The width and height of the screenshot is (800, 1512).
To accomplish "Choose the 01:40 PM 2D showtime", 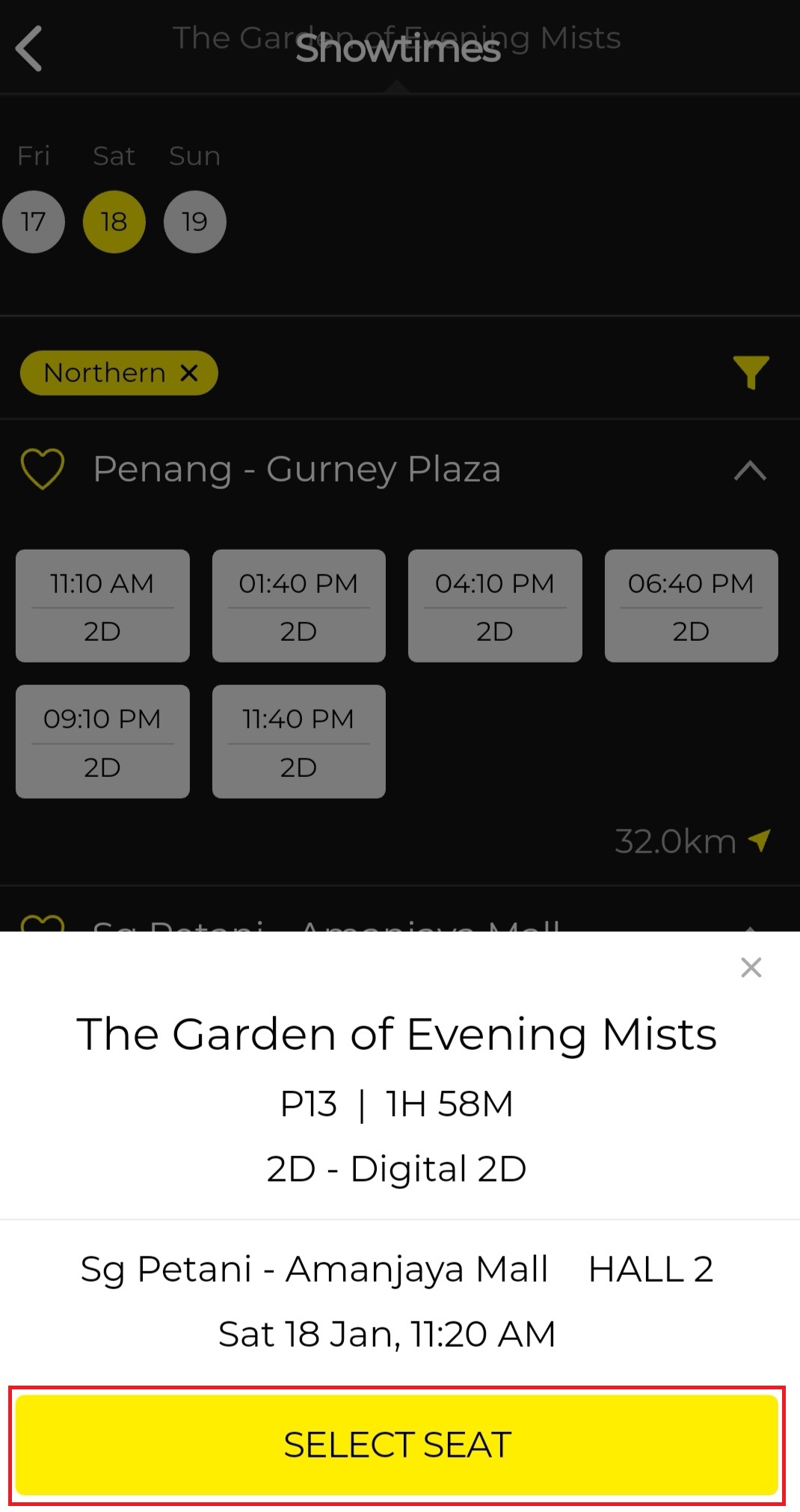I will [x=298, y=606].
